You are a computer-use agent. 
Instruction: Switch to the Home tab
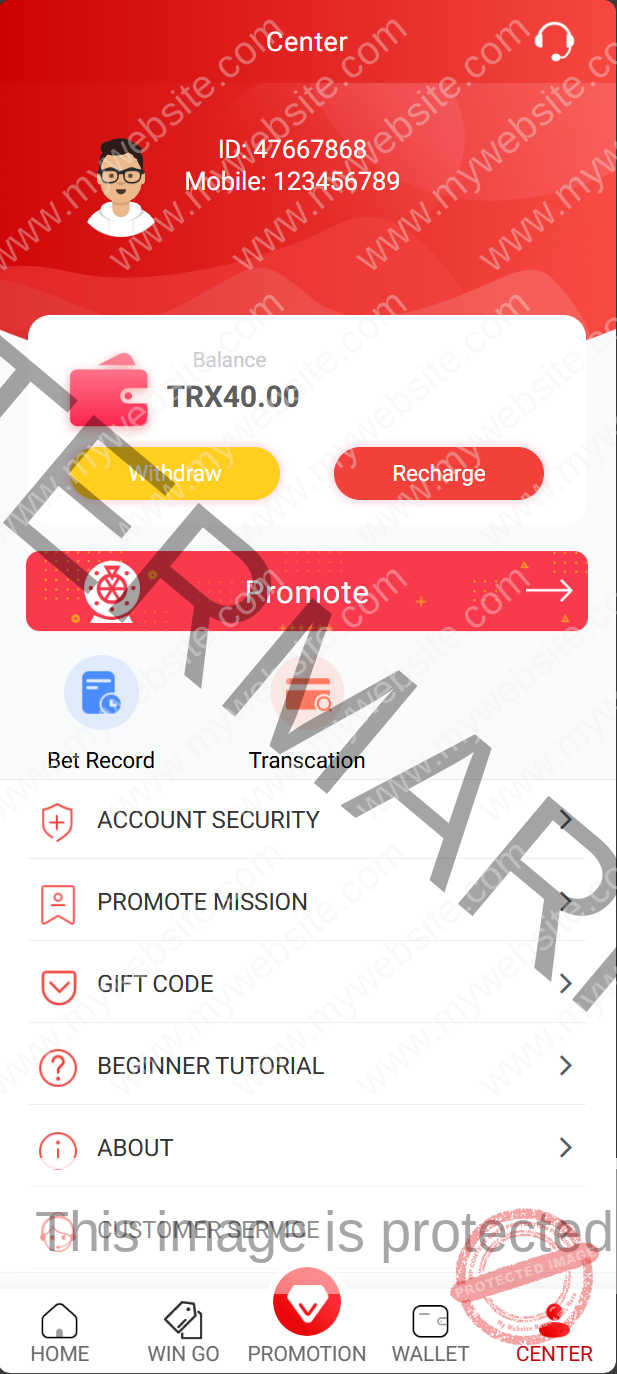(x=60, y=1333)
